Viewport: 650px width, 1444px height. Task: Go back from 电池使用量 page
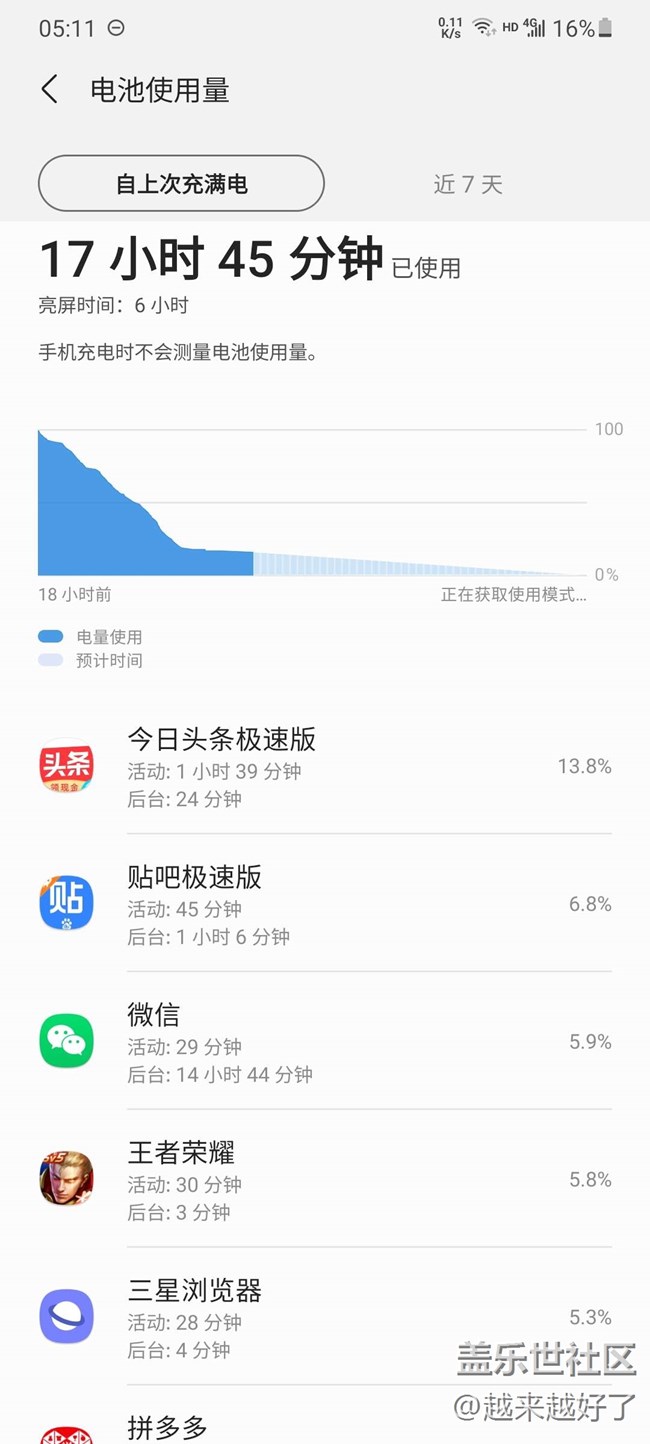49,90
